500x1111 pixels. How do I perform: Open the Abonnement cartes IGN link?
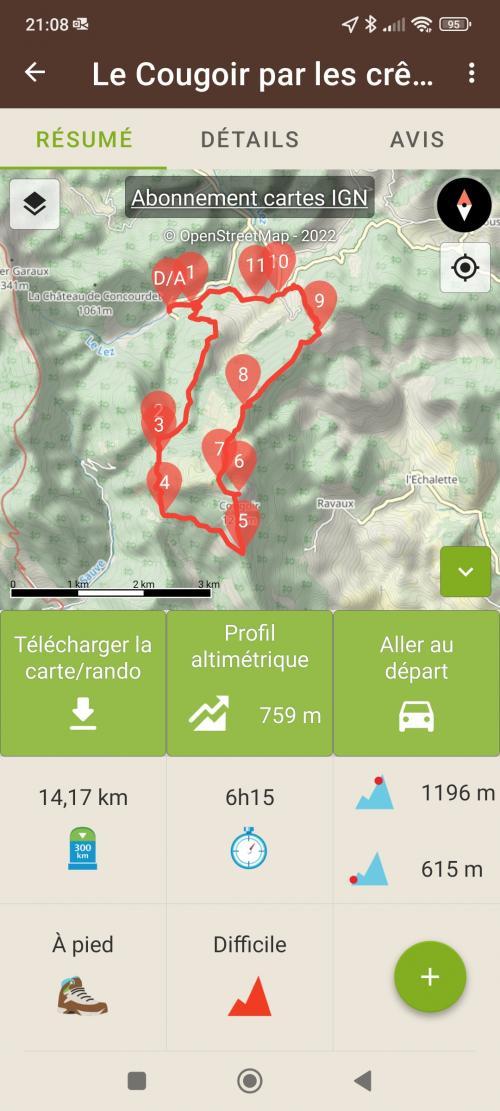coord(250,198)
